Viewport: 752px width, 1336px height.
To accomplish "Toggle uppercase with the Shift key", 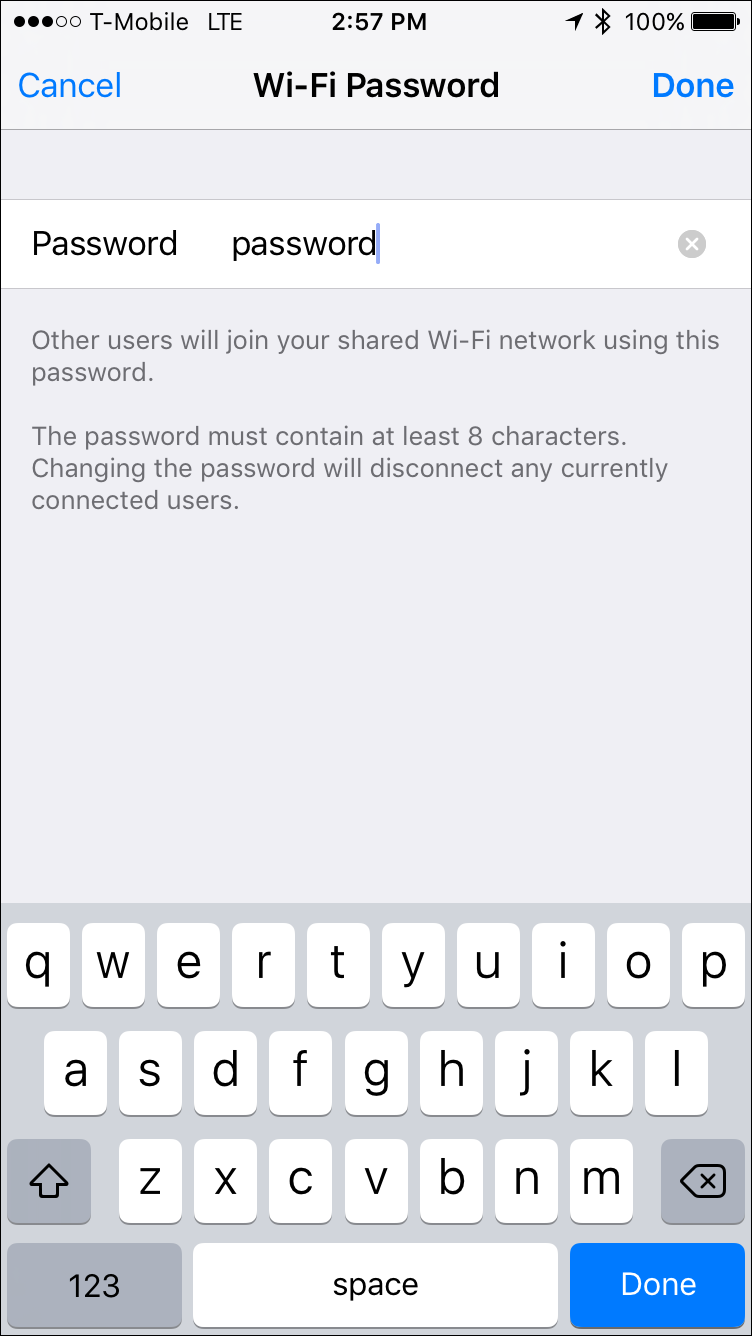I will (49, 1181).
